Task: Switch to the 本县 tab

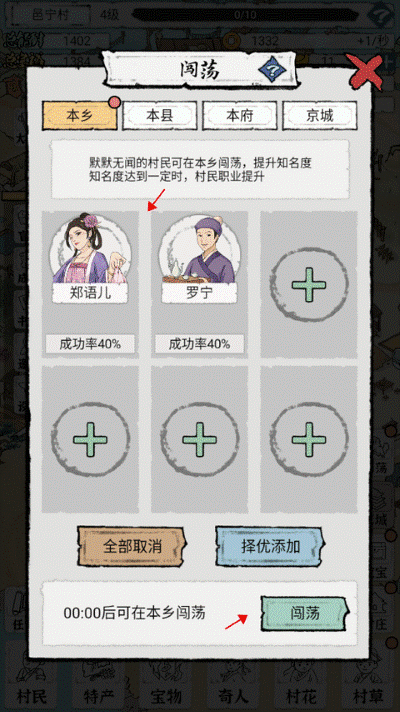Action: pyautogui.click(x=160, y=115)
